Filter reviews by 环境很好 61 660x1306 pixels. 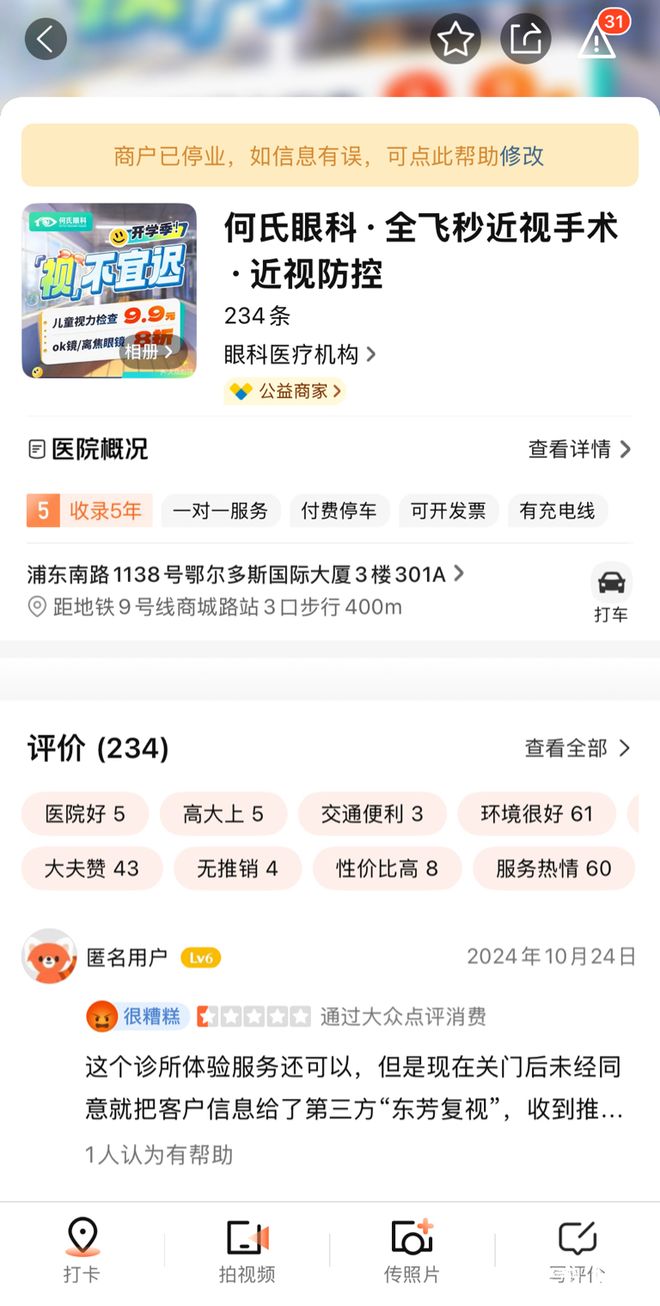point(536,814)
